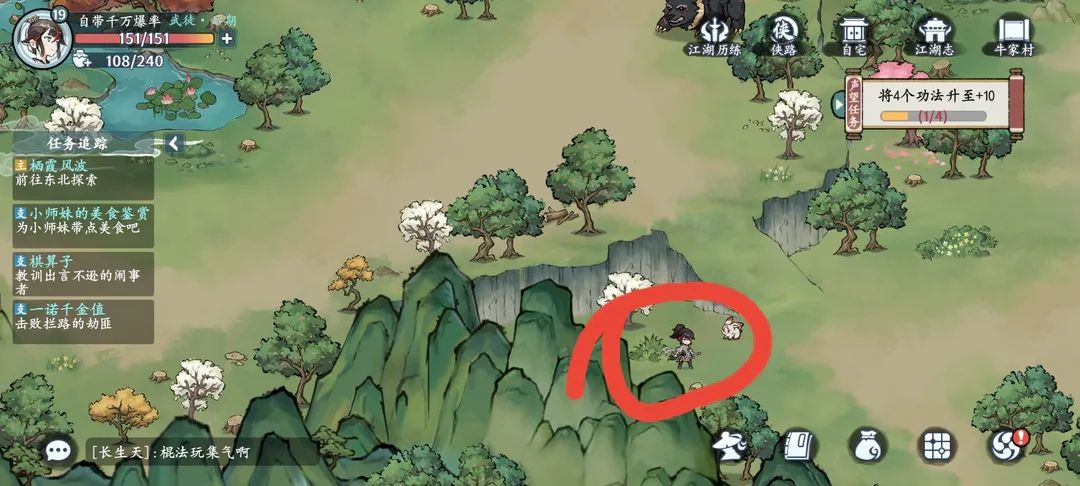1080x486 pixels.
Task: Open the 江湖志 chronicle
Action: coord(935,33)
